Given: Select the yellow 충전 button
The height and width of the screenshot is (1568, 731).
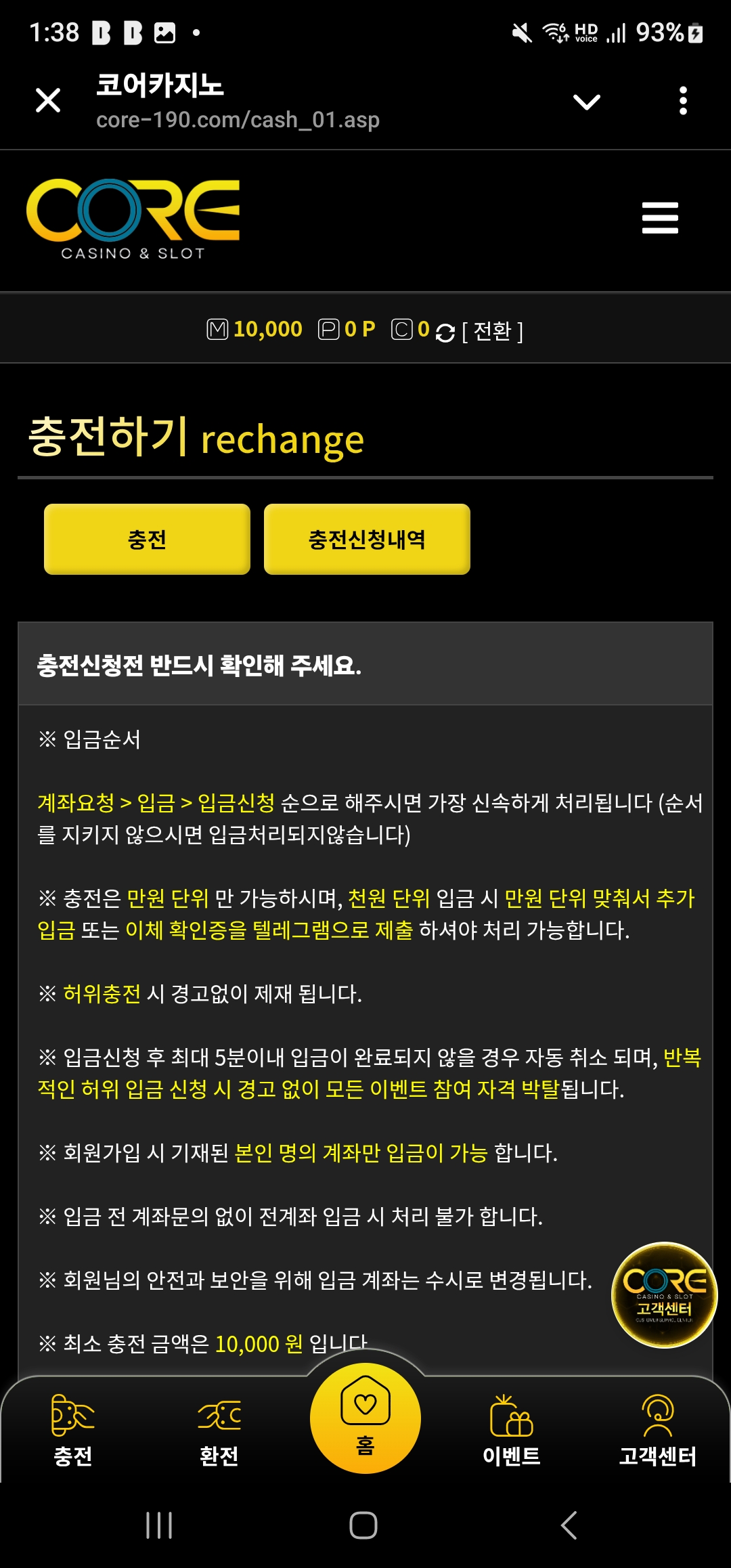Looking at the screenshot, I should (x=147, y=540).
